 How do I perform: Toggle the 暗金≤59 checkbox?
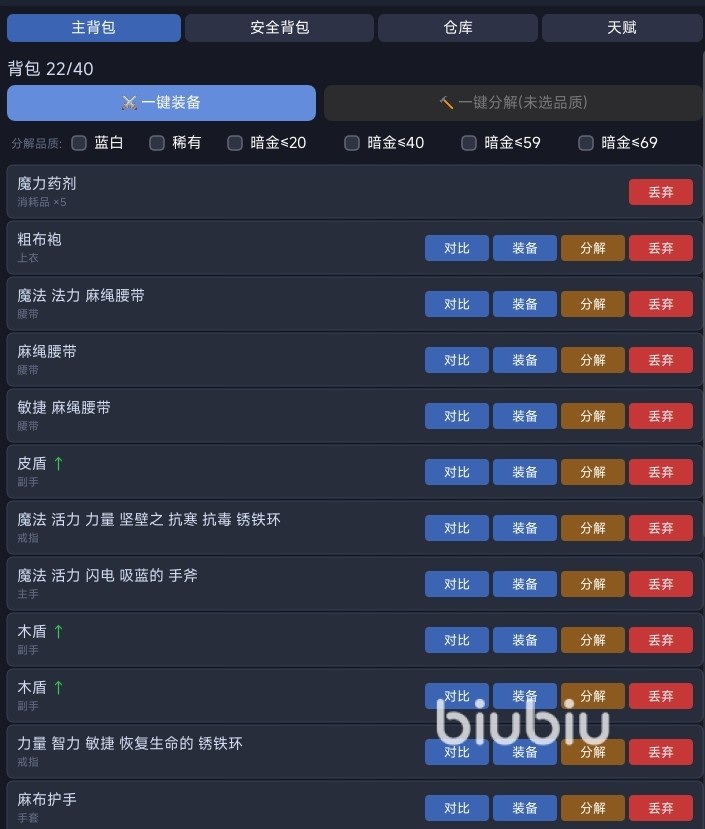pyautogui.click(x=469, y=143)
